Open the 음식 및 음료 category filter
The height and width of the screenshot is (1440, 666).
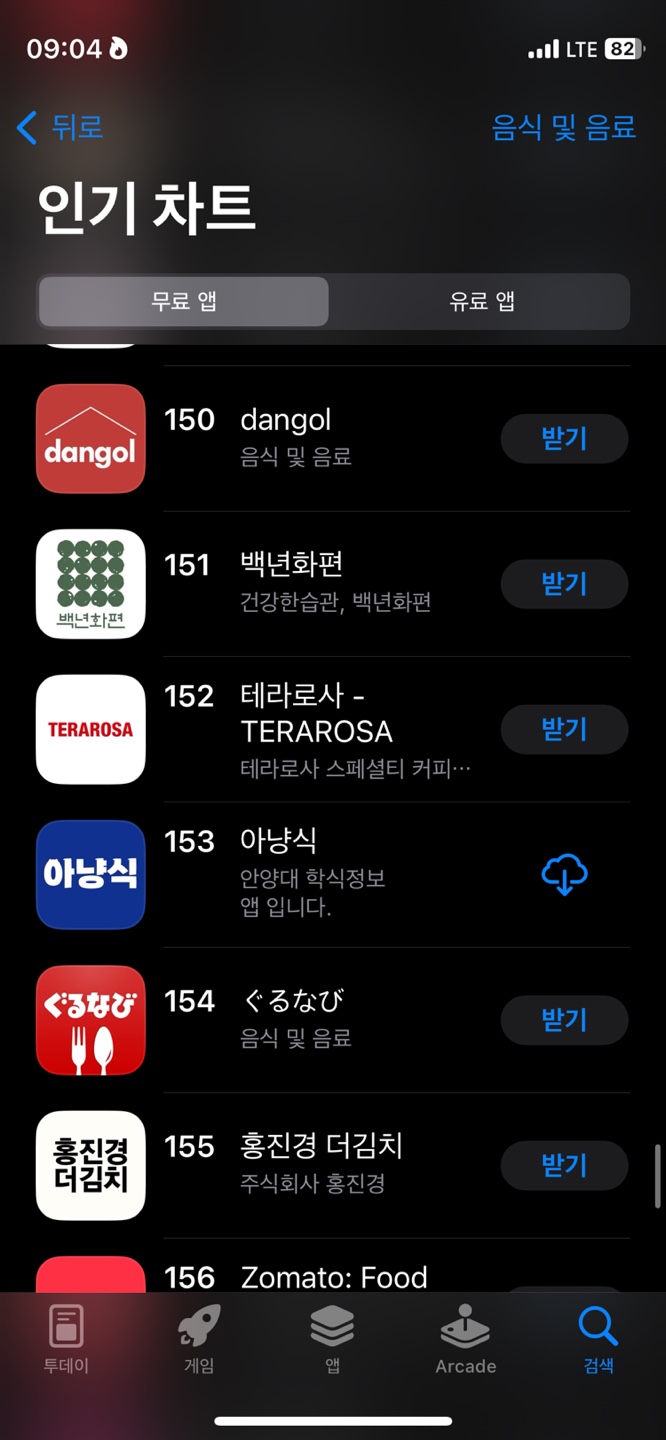point(563,128)
